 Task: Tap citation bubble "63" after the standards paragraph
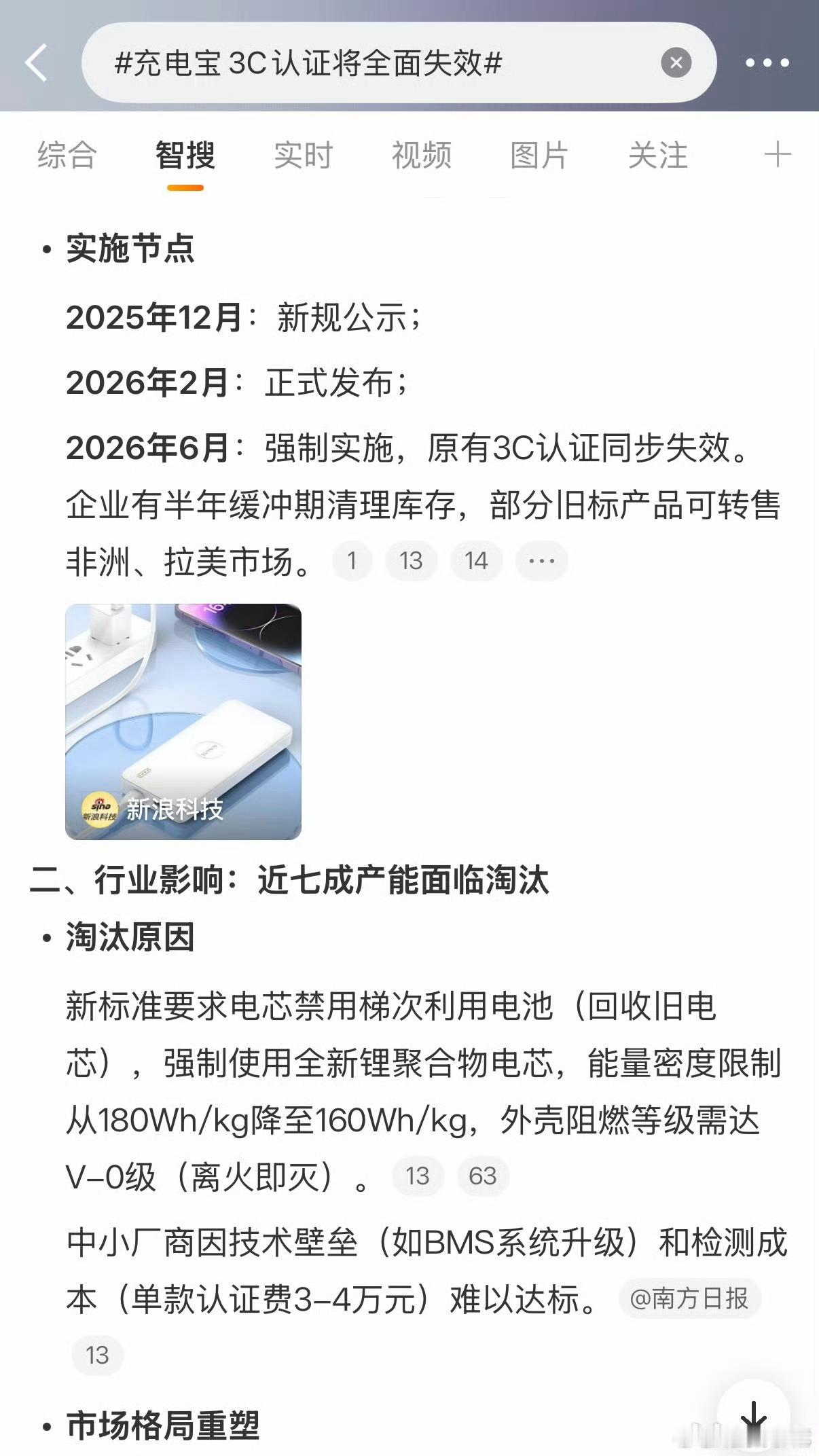coord(483,1174)
